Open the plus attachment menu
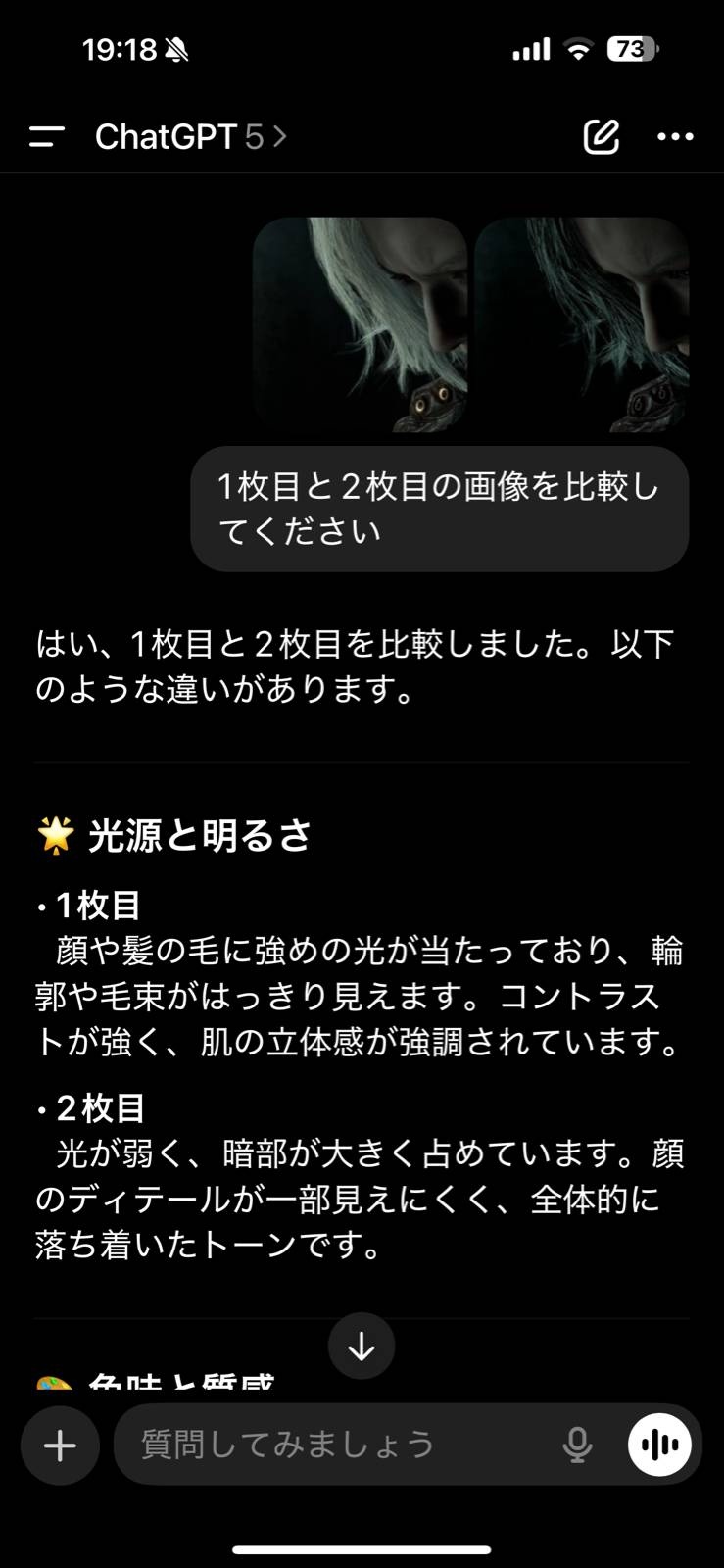The height and width of the screenshot is (1568, 724). 60,1445
